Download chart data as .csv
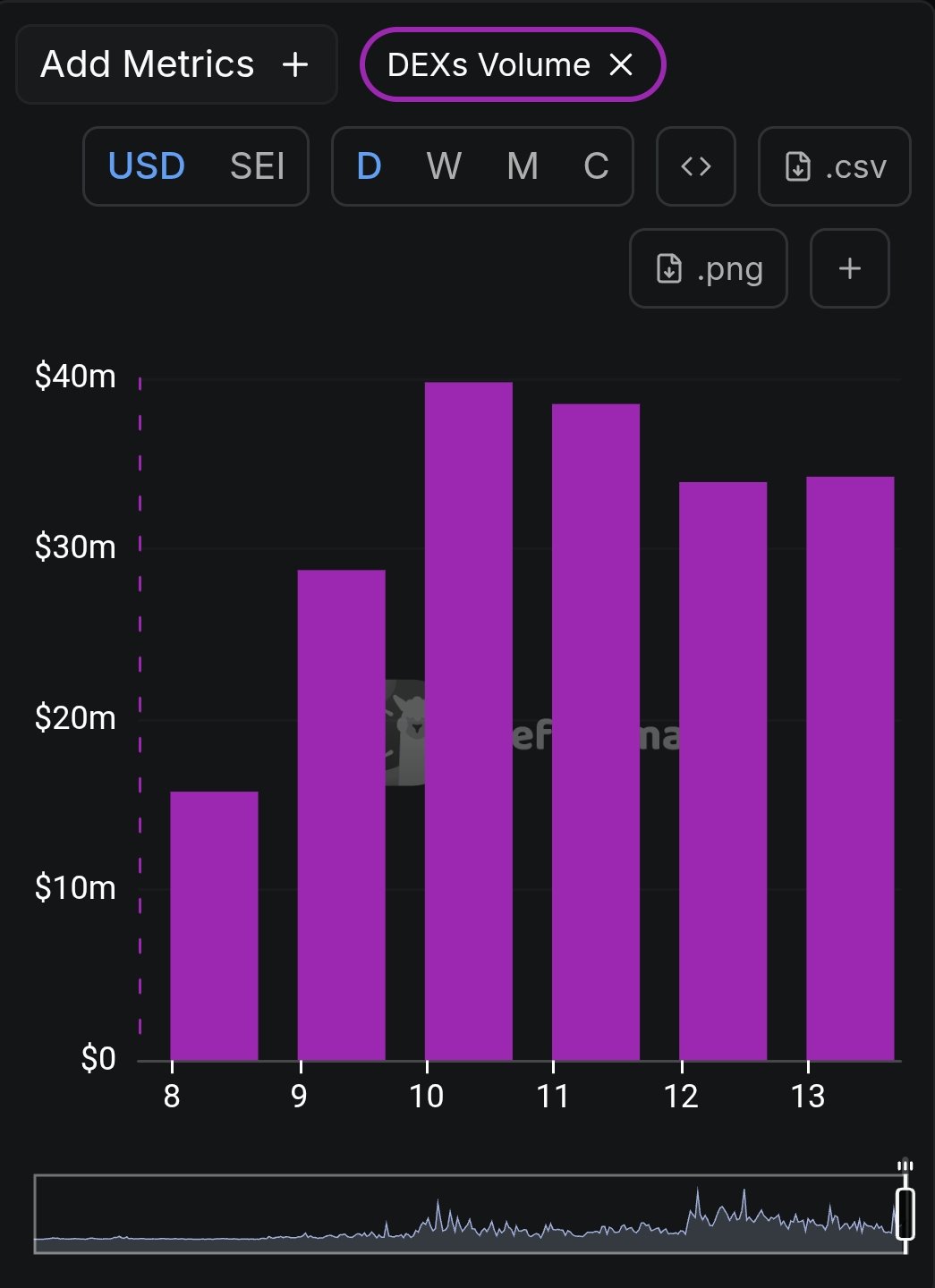 click(x=834, y=166)
